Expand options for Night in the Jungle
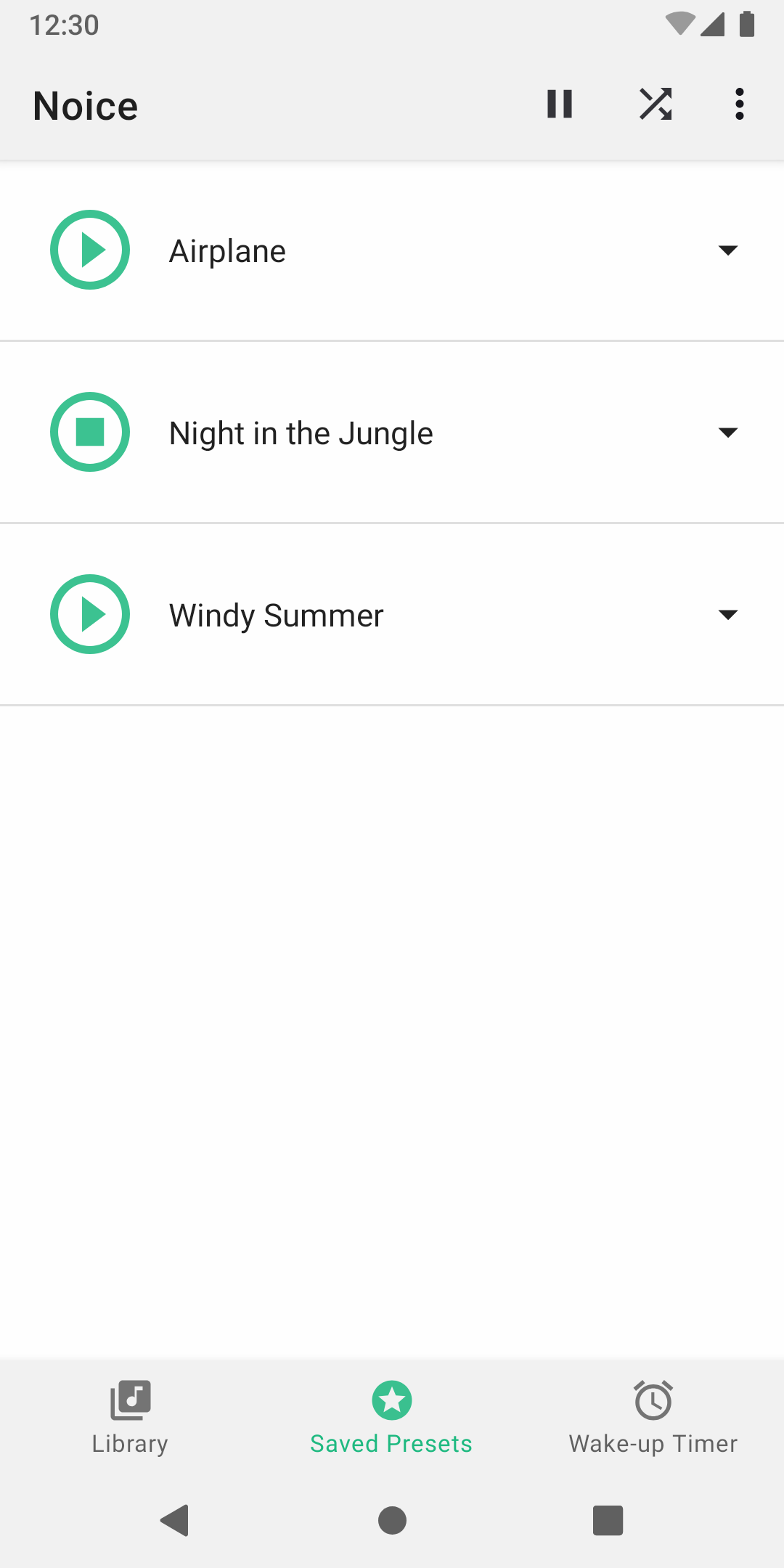This screenshot has width=784, height=1568. (727, 433)
